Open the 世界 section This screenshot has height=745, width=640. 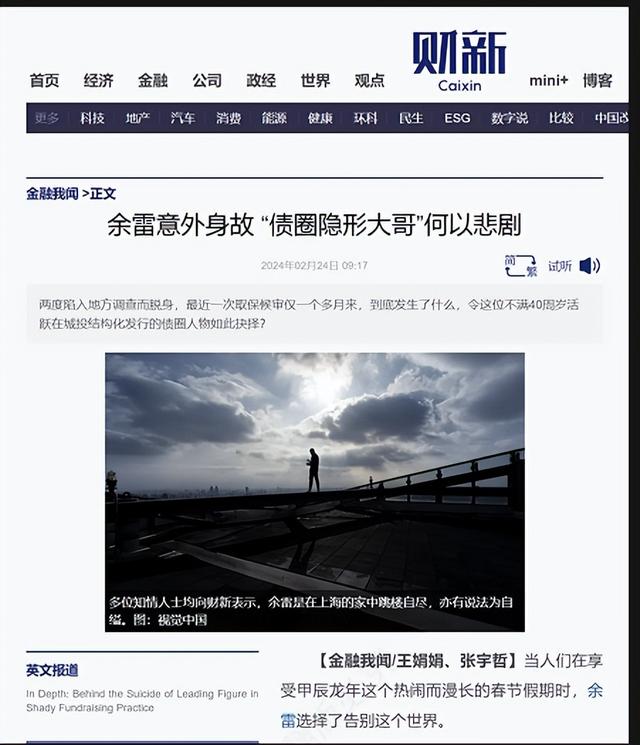pyautogui.click(x=315, y=81)
